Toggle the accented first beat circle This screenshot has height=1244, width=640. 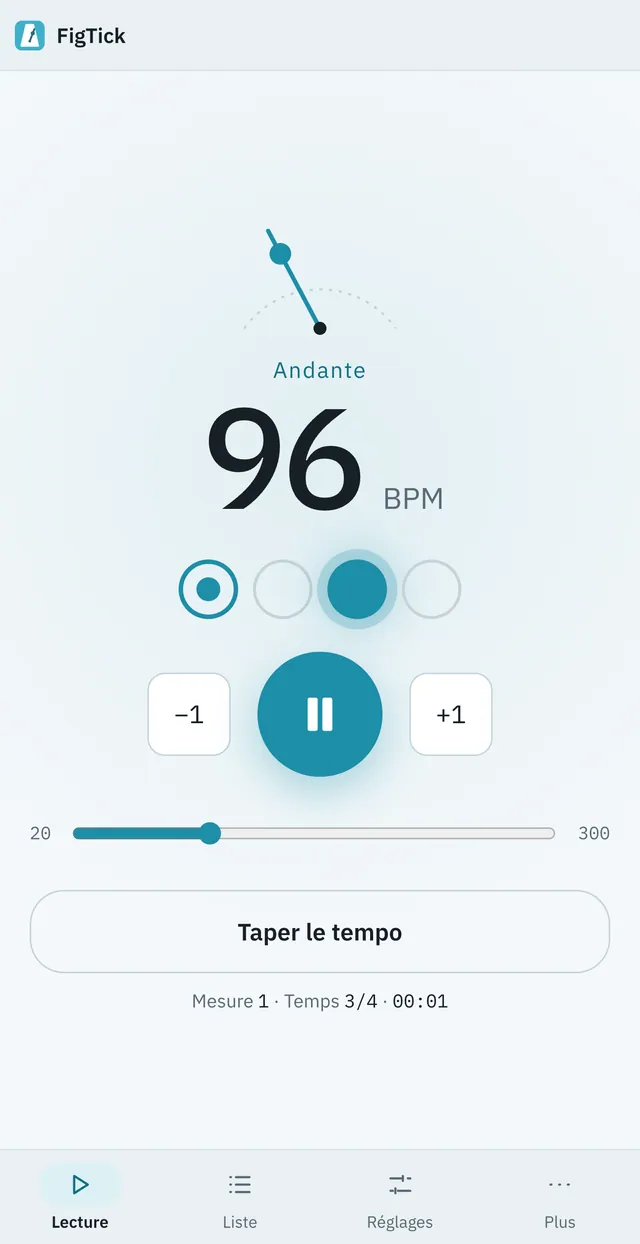pos(208,590)
